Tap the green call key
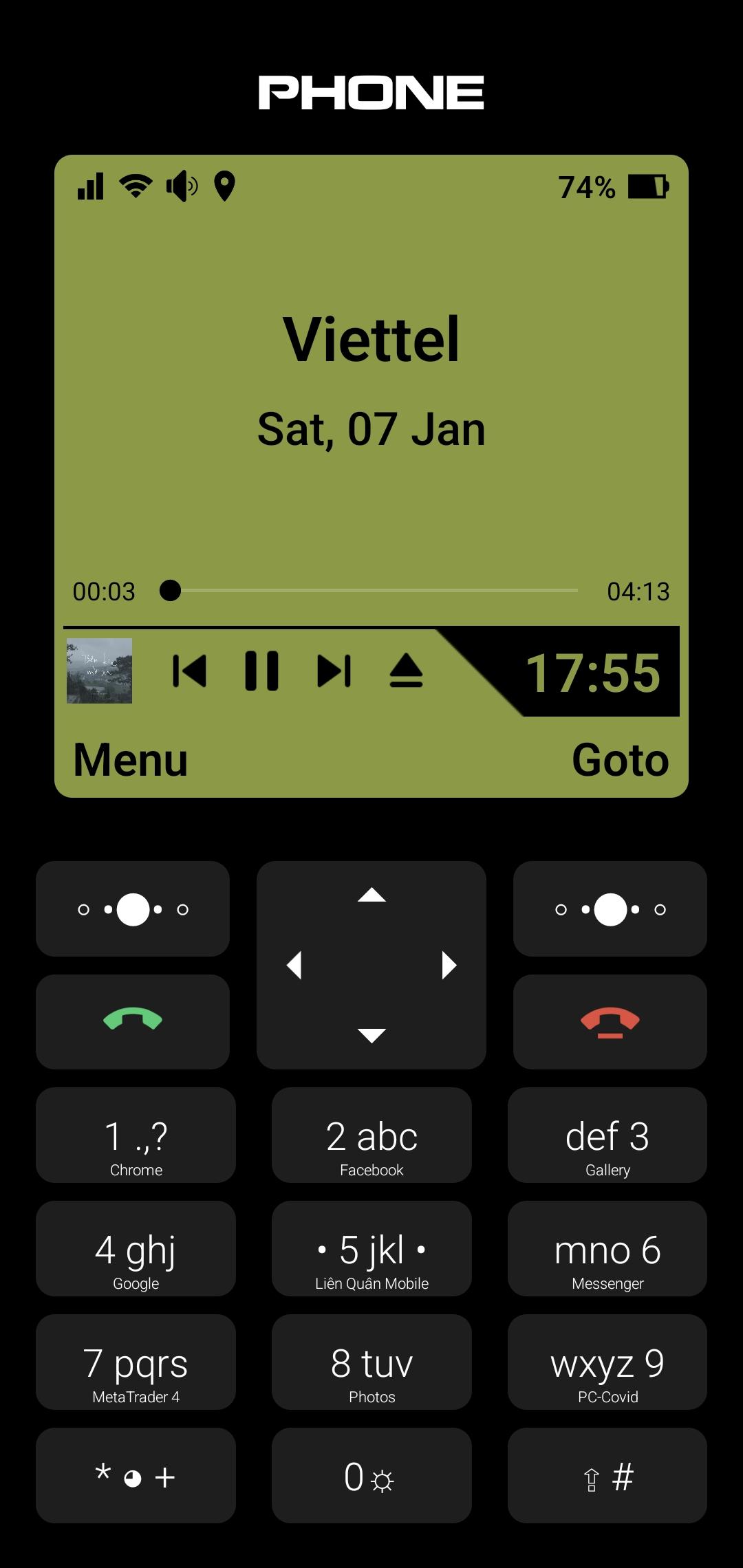Image resolution: width=743 pixels, height=1568 pixels. 133,1021
